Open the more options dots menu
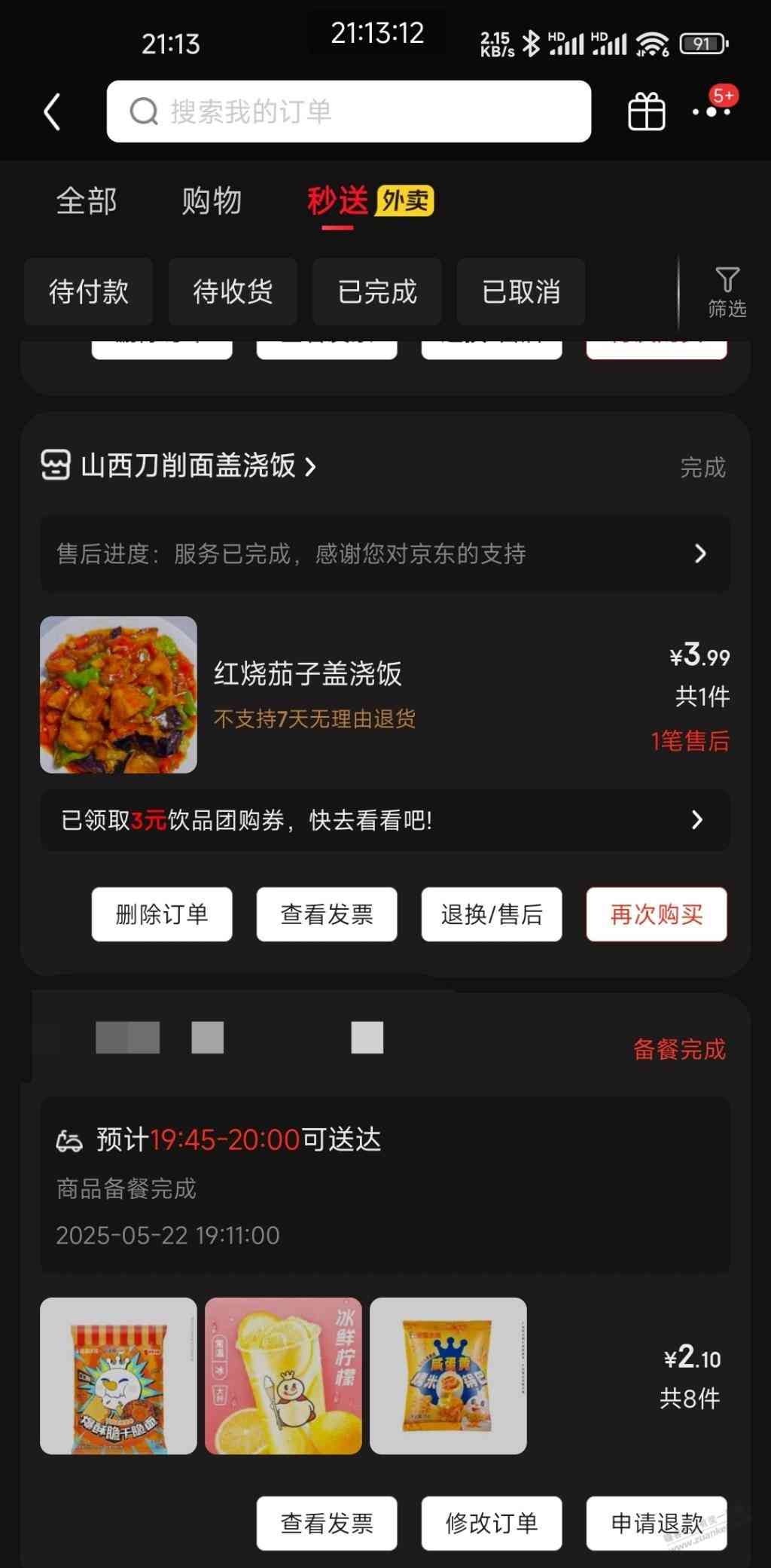This screenshot has height=1568, width=771. click(711, 112)
